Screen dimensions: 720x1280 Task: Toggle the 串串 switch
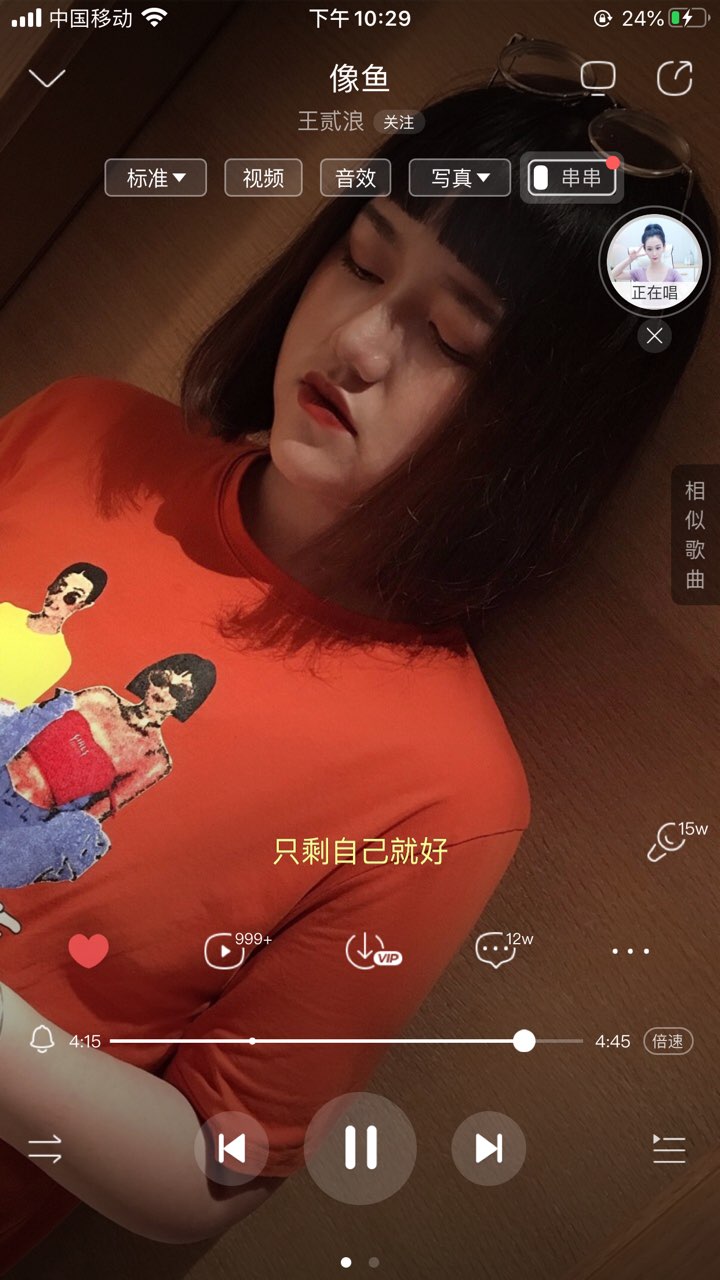pos(571,178)
